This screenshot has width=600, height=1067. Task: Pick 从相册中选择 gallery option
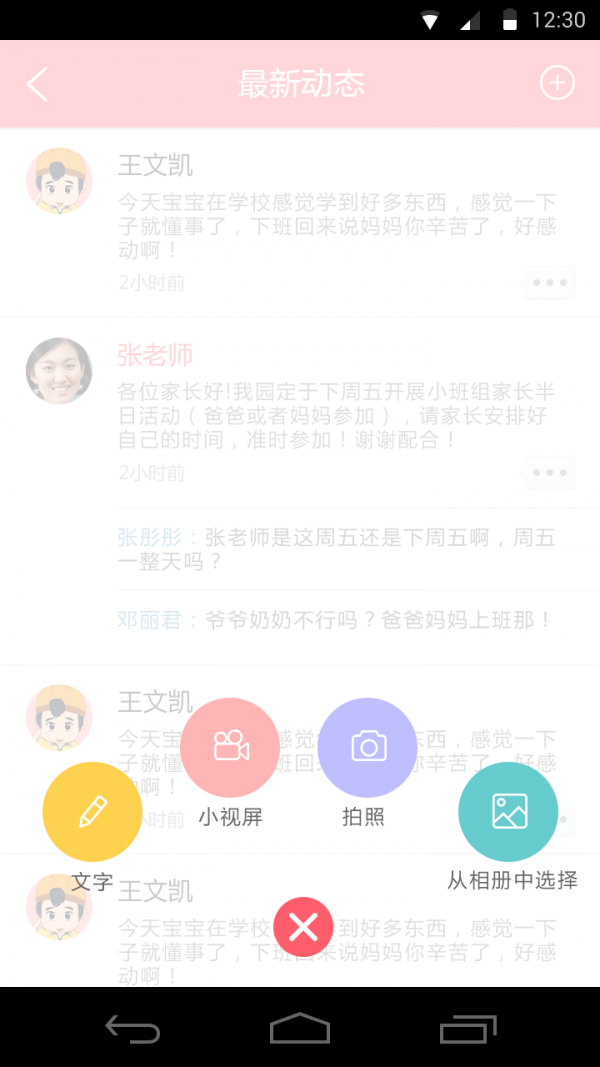(508, 811)
